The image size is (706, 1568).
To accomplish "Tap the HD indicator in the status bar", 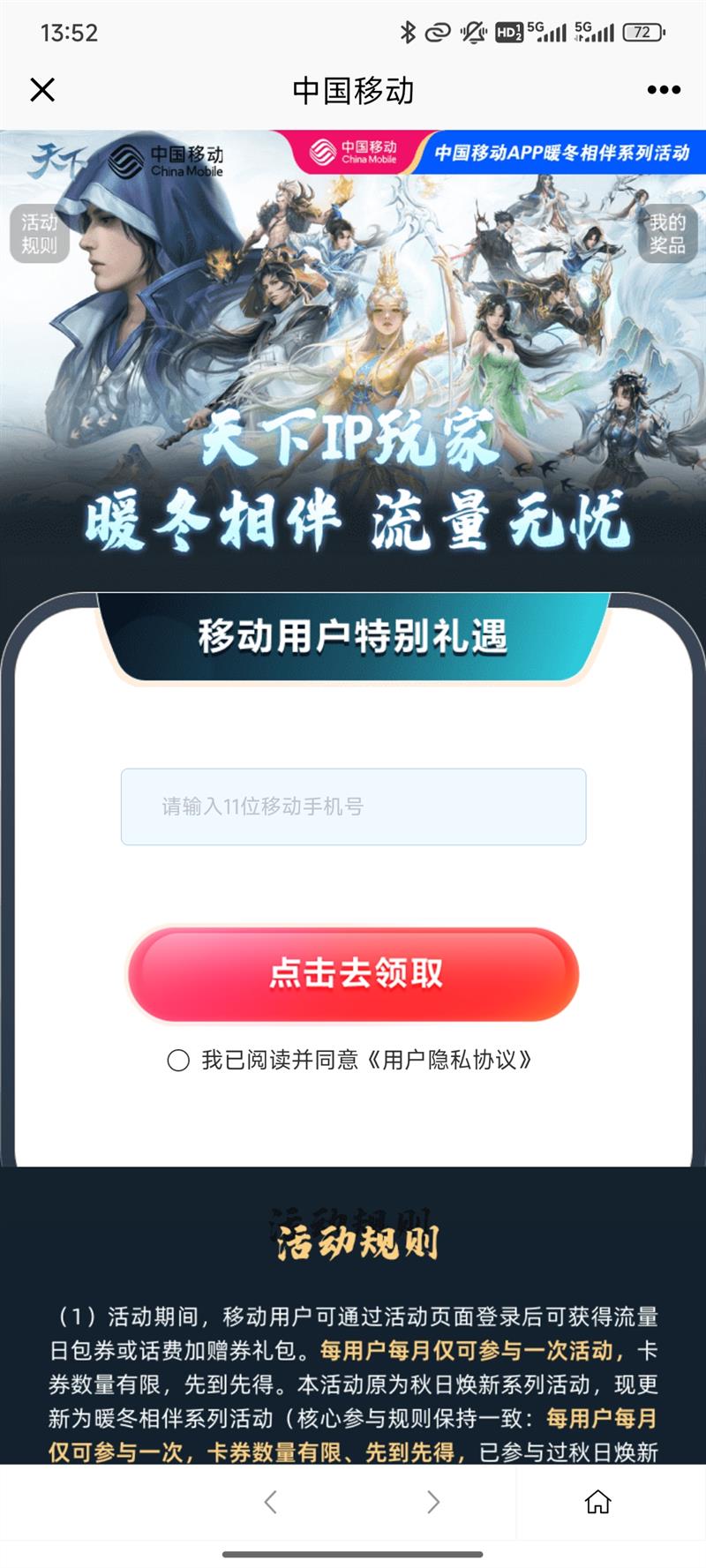I will coord(510,32).
